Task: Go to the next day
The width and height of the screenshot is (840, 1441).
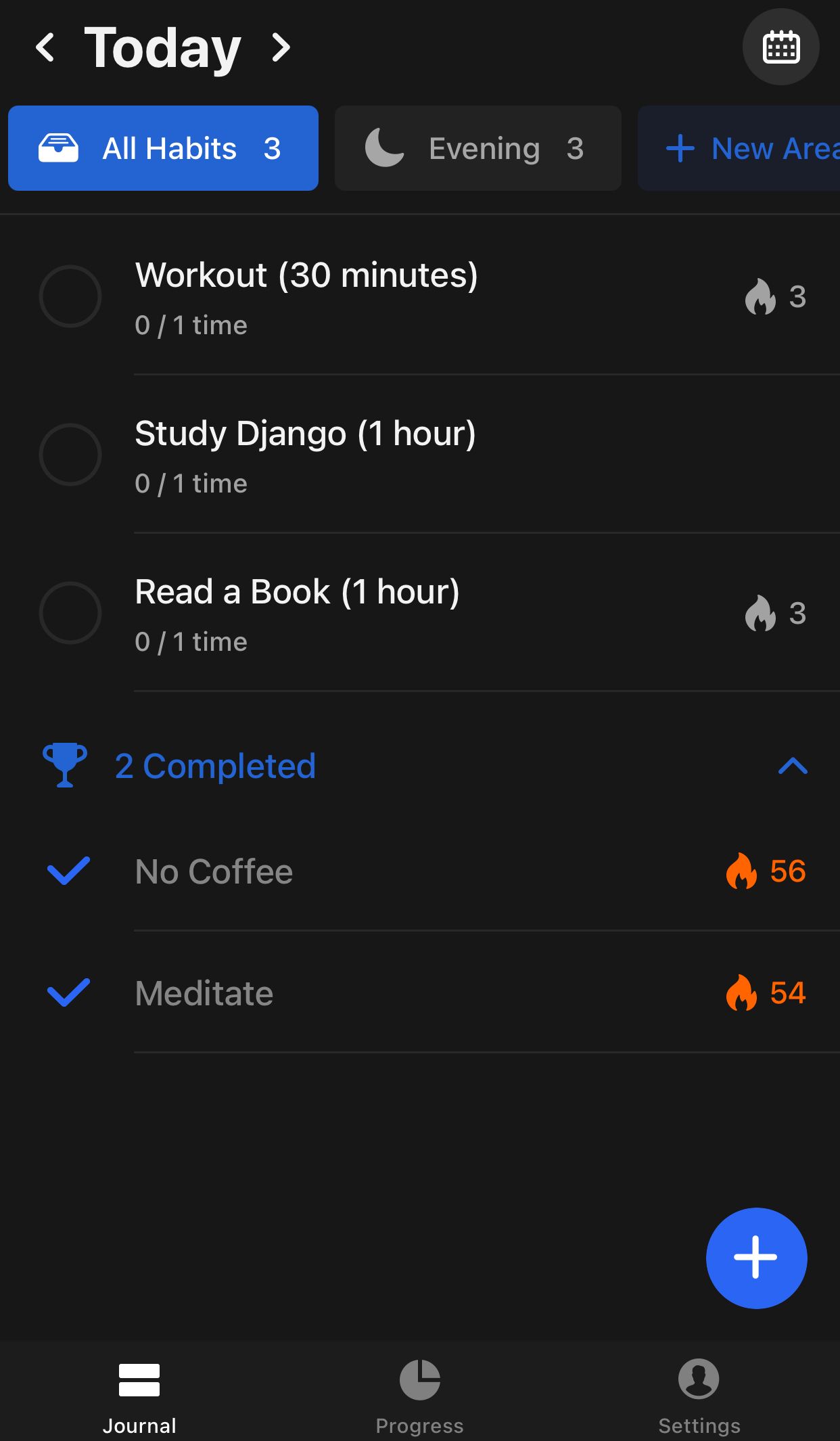Action: [281, 48]
